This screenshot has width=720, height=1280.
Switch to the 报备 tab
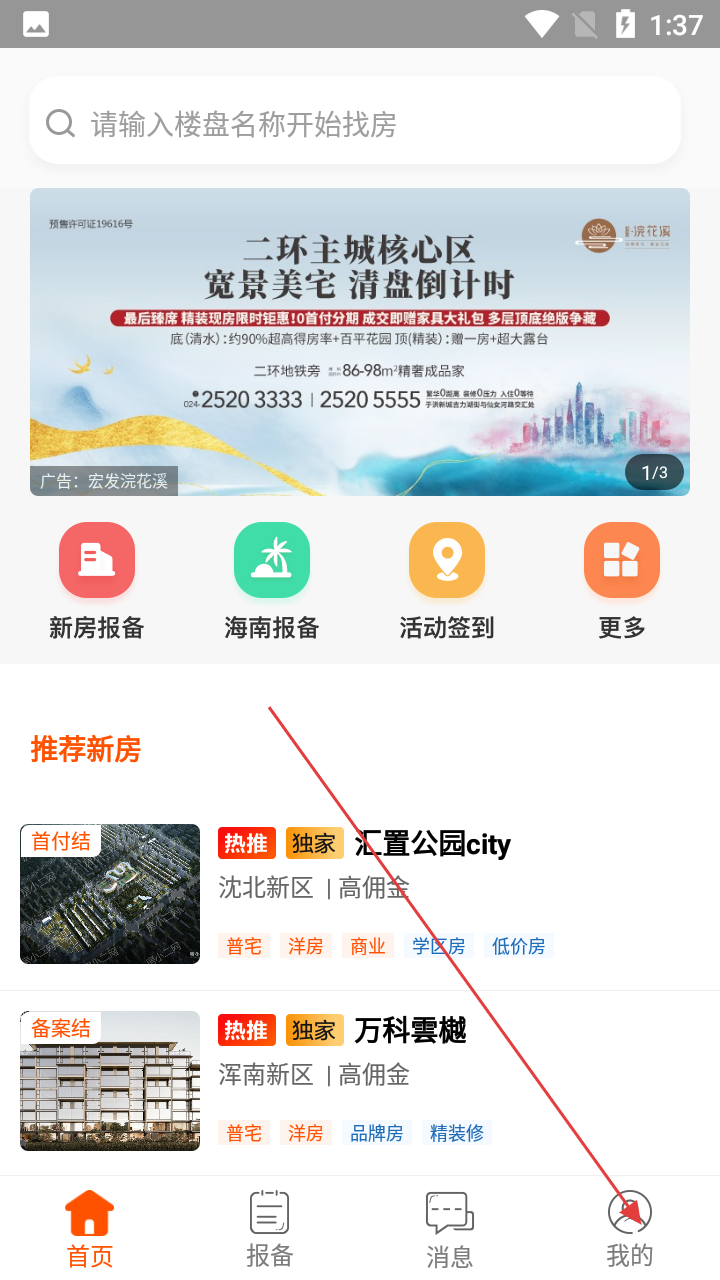point(270,1229)
